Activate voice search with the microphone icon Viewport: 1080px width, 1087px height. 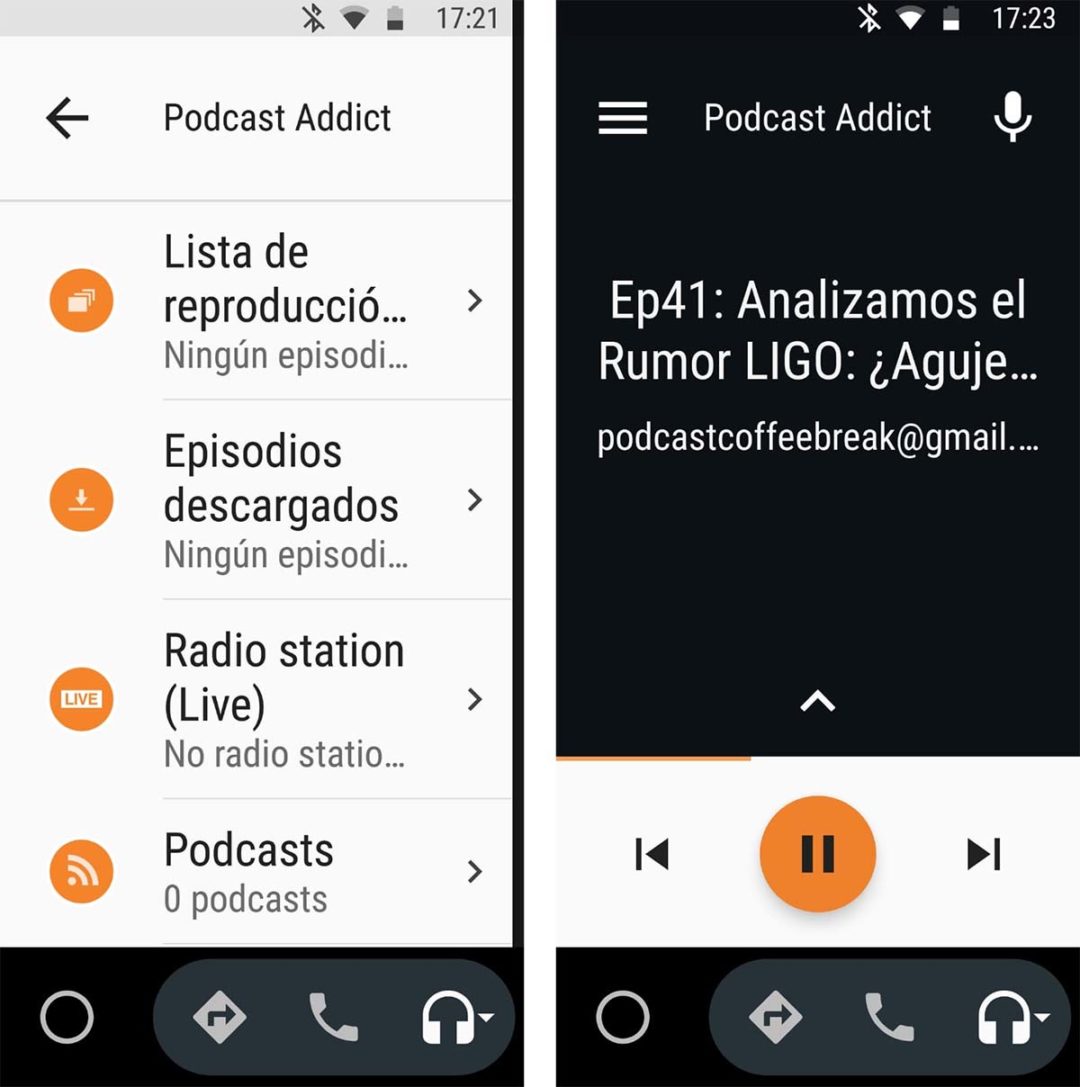click(1012, 117)
